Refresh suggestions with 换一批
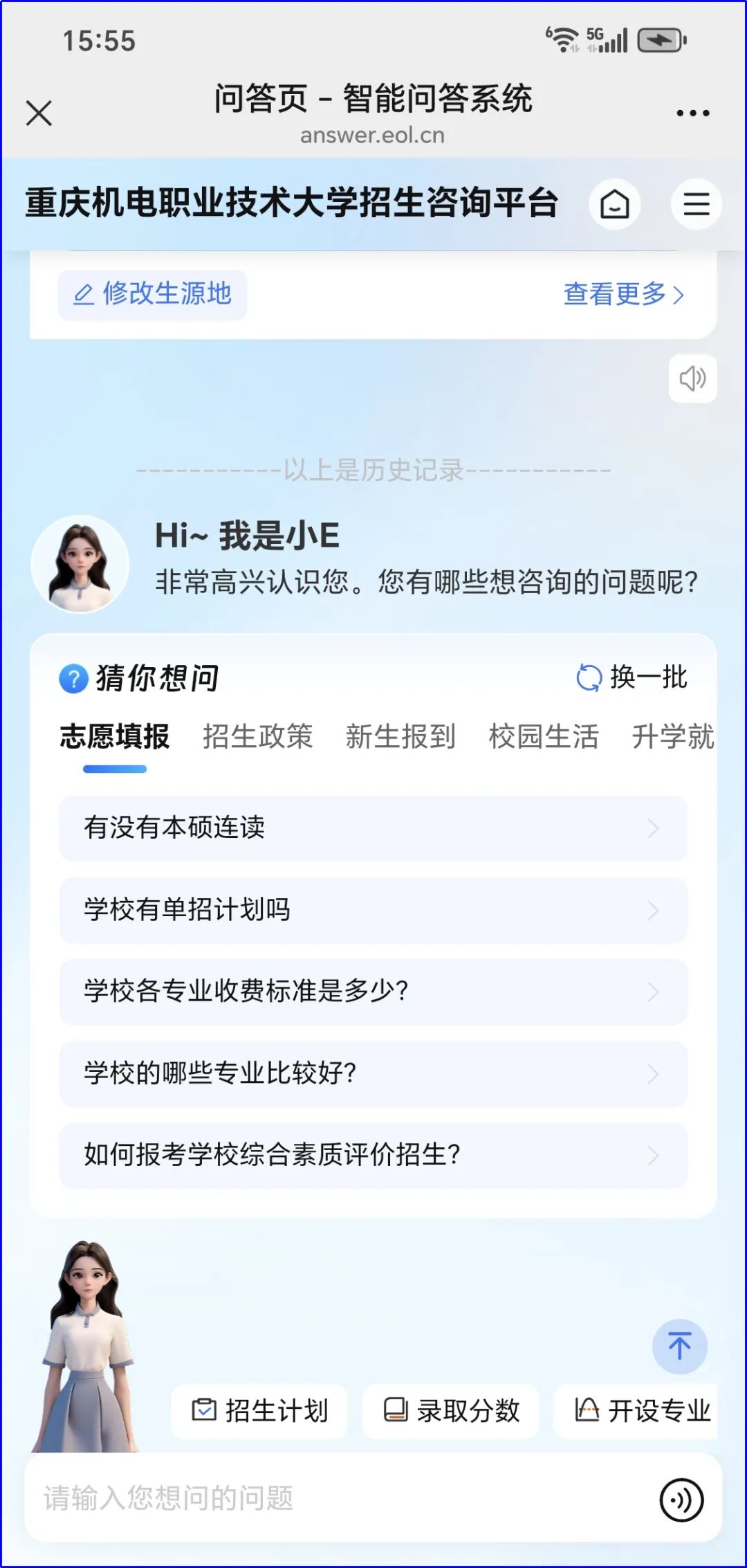The width and height of the screenshot is (747, 1568). coord(632,677)
